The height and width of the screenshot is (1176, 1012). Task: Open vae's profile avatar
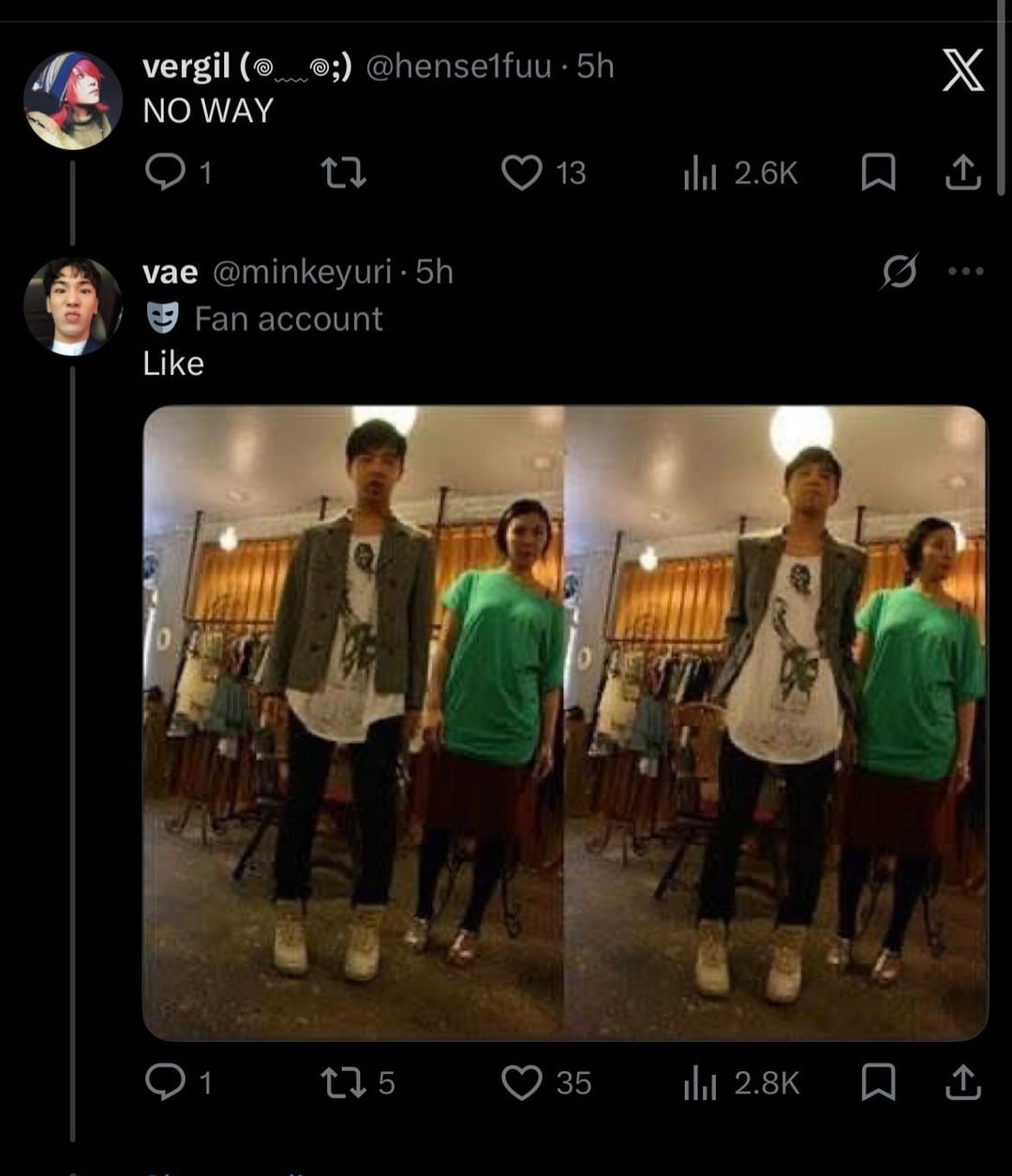pos(73,306)
